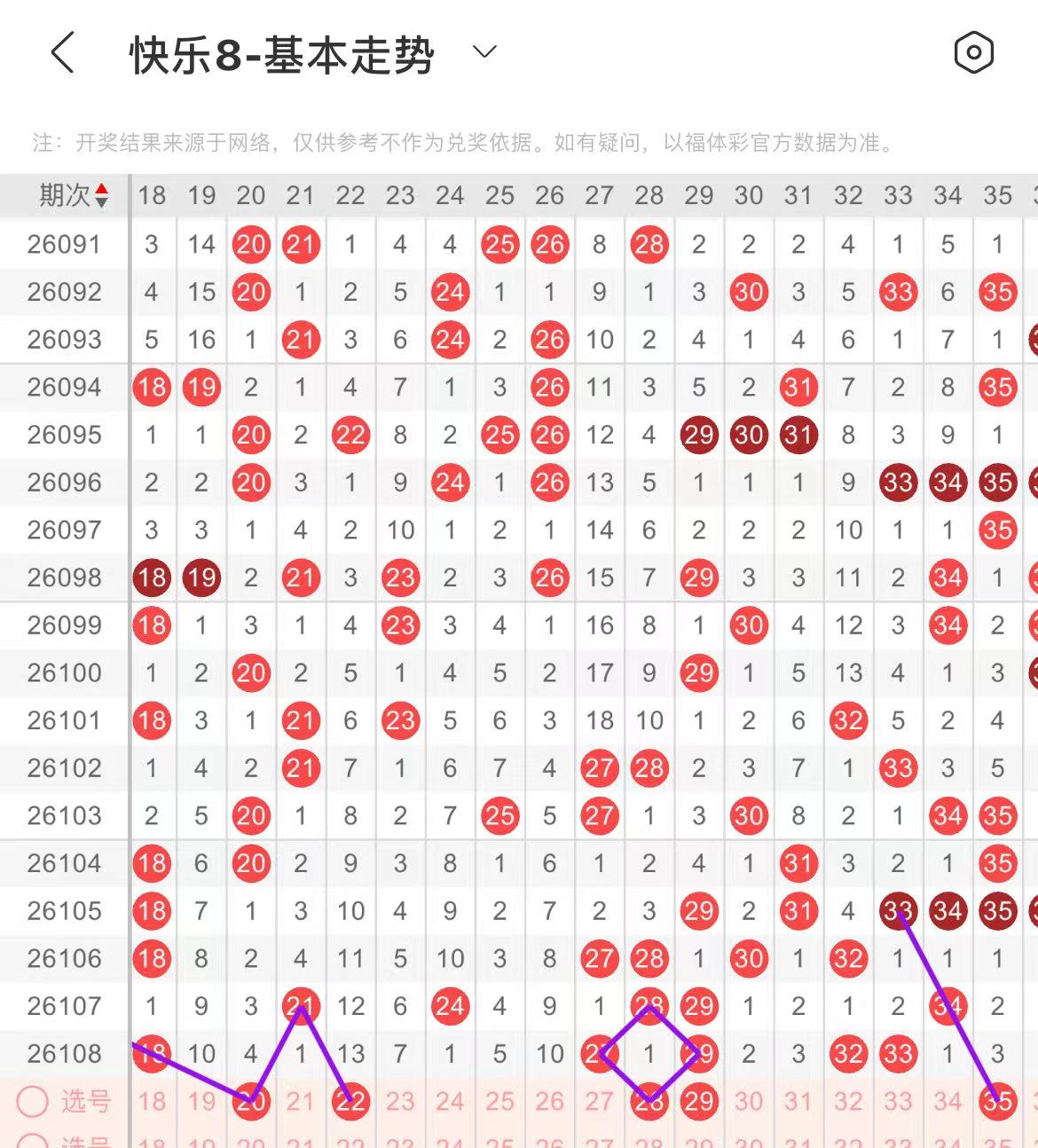Select number 19 in the first 选号 row

click(x=201, y=1102)
